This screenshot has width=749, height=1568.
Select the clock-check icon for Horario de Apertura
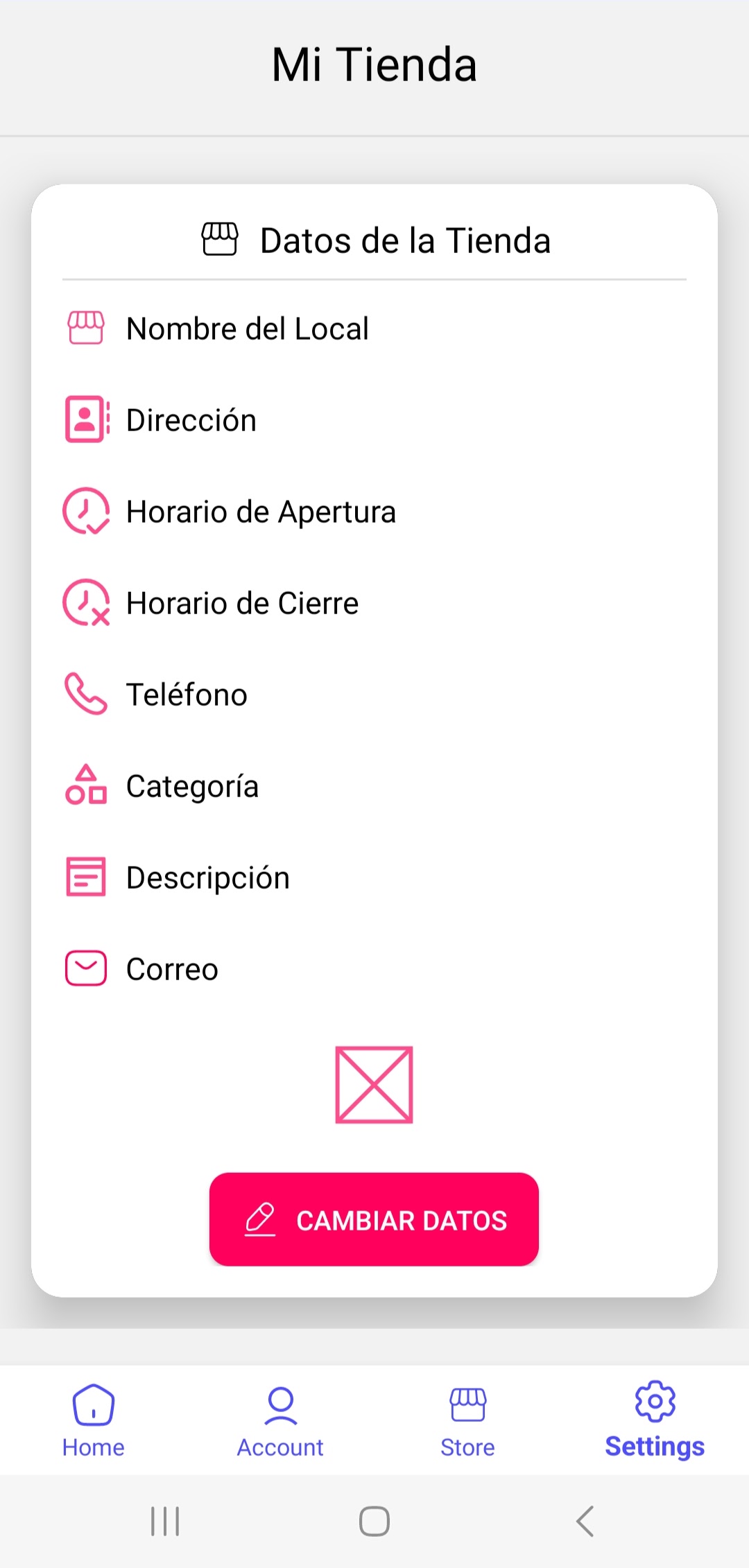coord(85,511)
